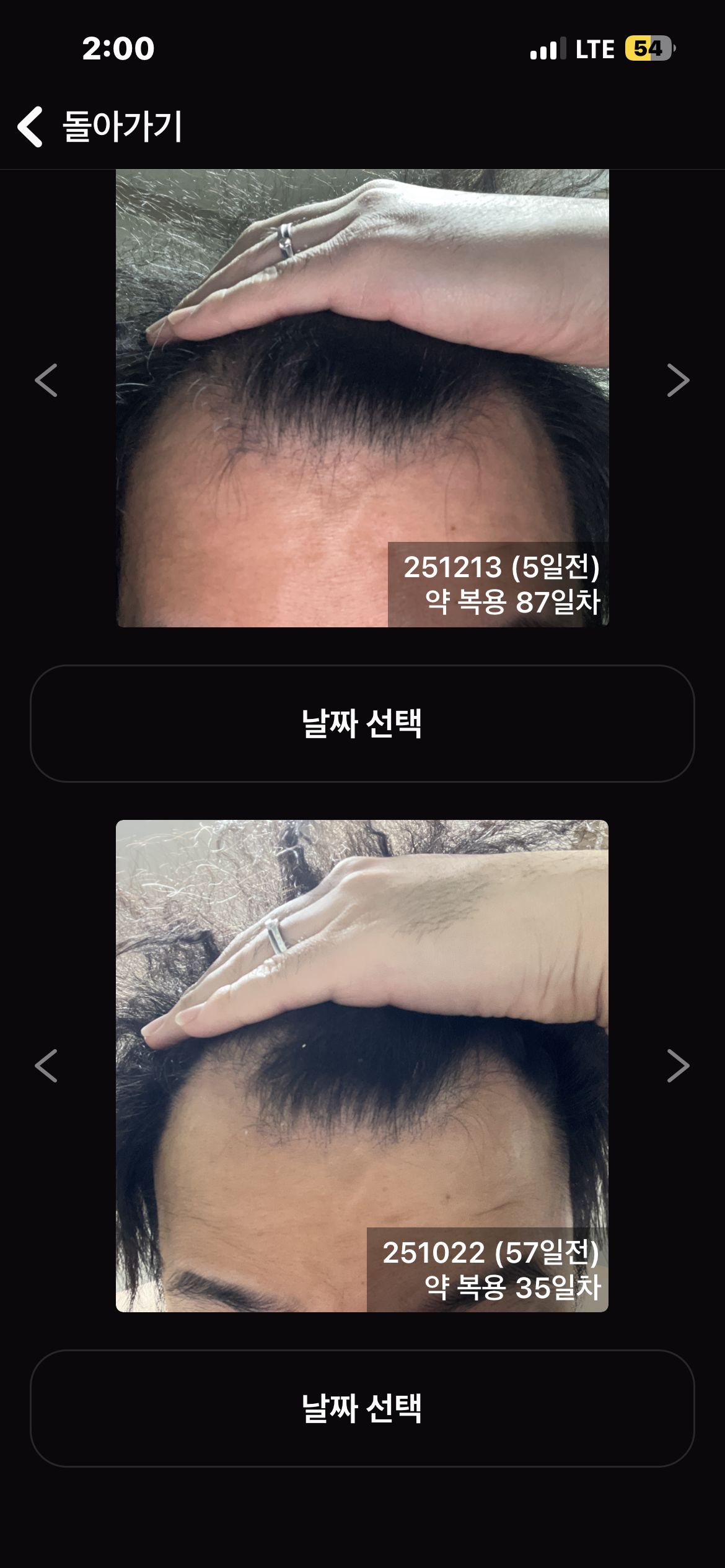Tap 날짜 선택 under the 251022 photo
Viewport: 725px width, 1568px height.
[x=362, y=1408]
